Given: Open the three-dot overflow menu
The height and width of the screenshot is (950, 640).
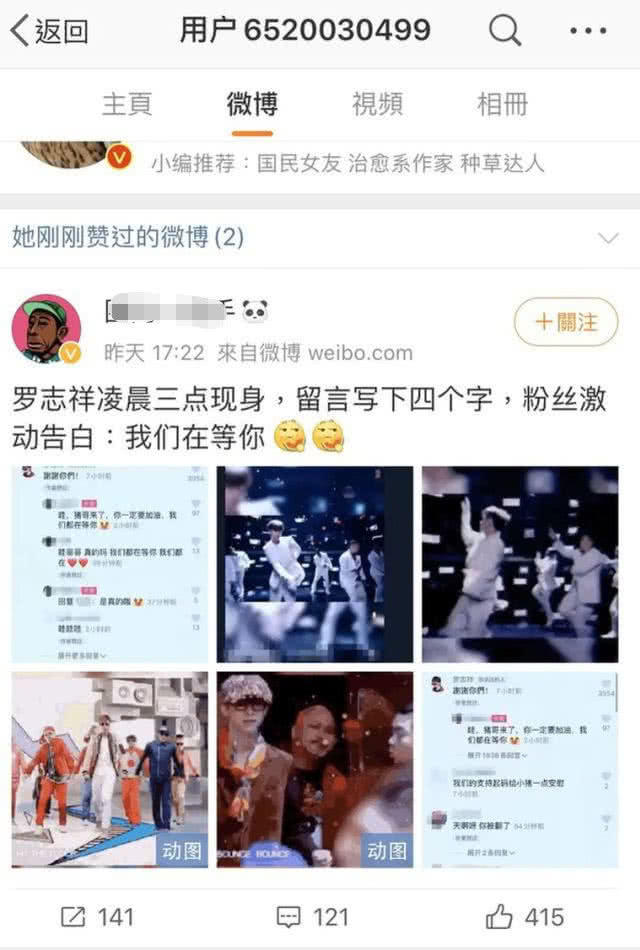Looking at the screenshot, I should (x=588, y=31).
